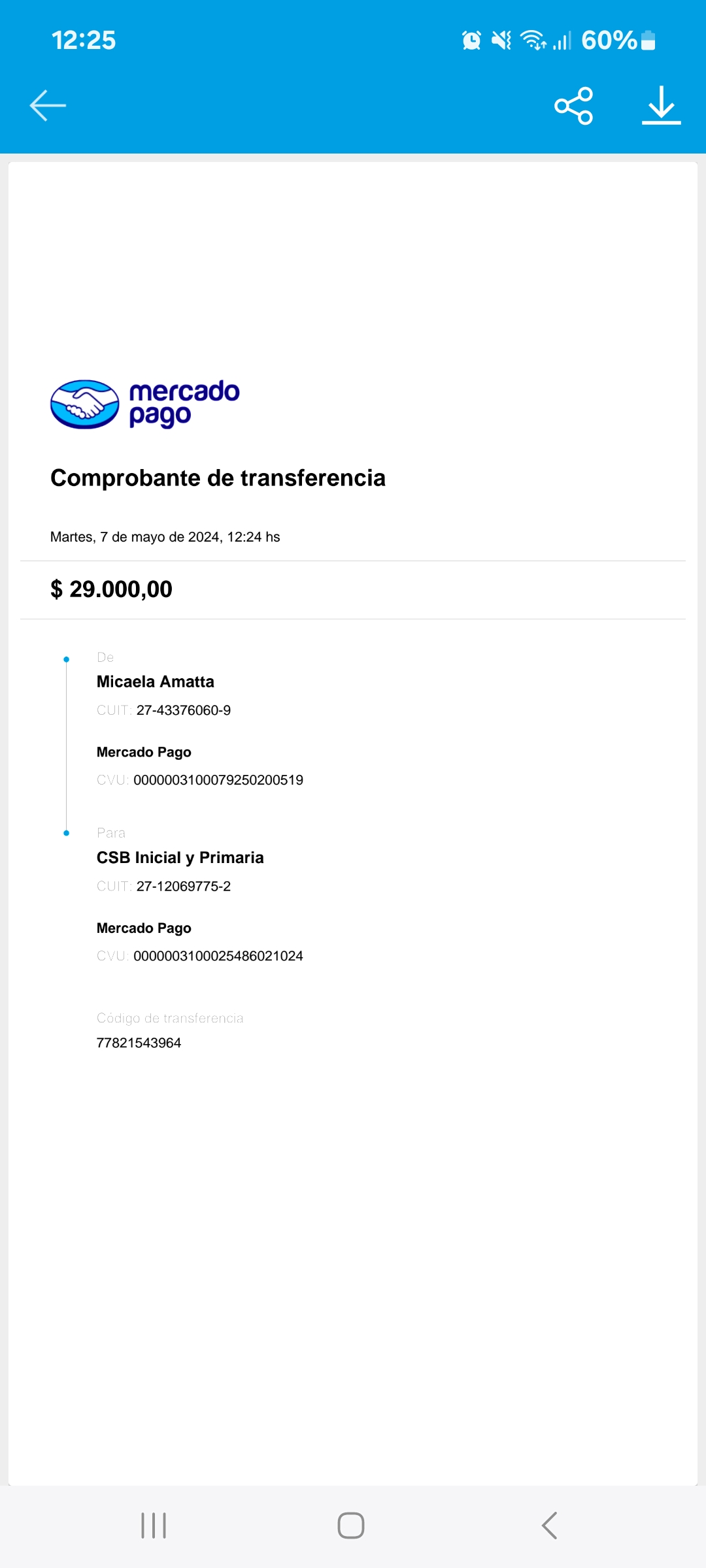706x1568 pixels.
Task: Go to the home screen
Action: pyautogui.click(x=351, y=1526)
